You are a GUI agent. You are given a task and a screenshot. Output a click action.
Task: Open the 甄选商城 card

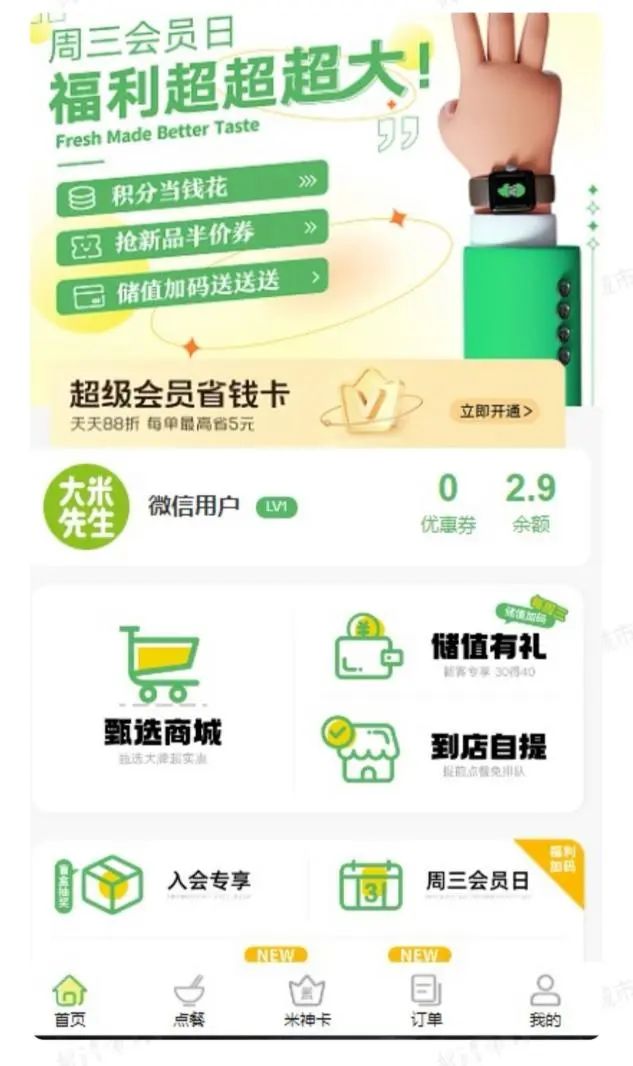click(162, 695)
